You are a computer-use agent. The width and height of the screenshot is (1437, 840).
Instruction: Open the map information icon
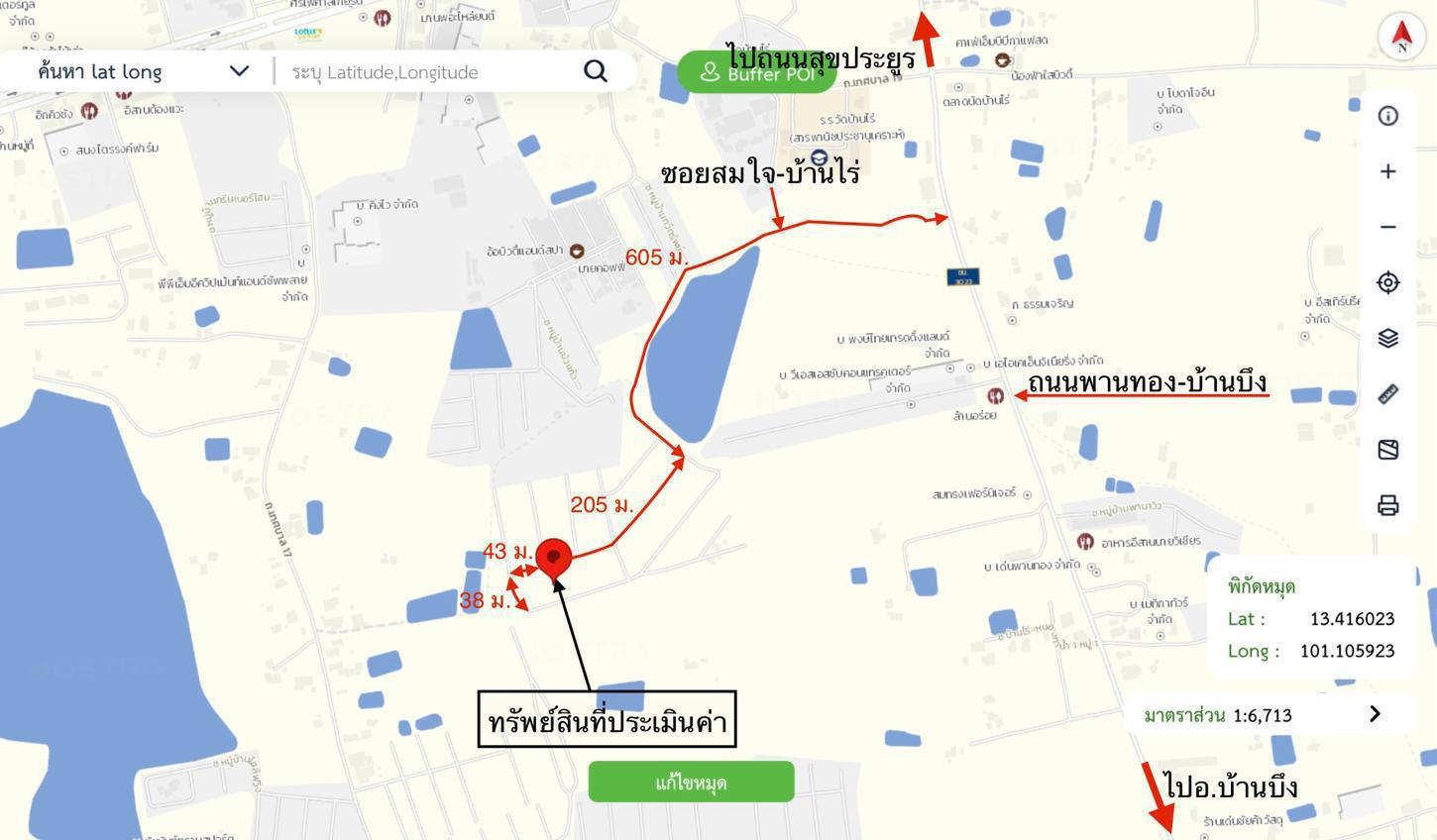(x=1387, y=116)
